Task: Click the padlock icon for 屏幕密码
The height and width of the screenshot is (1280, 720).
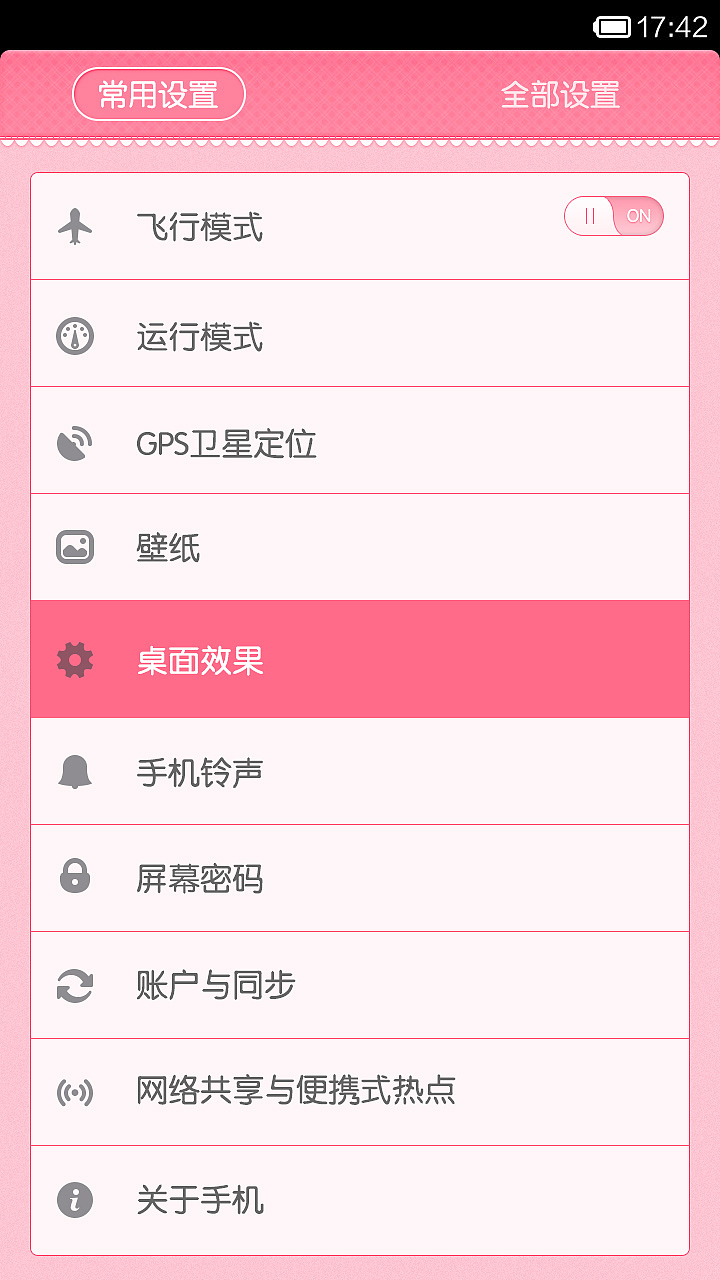Action: pyautogui.click(x=75, y=878)
